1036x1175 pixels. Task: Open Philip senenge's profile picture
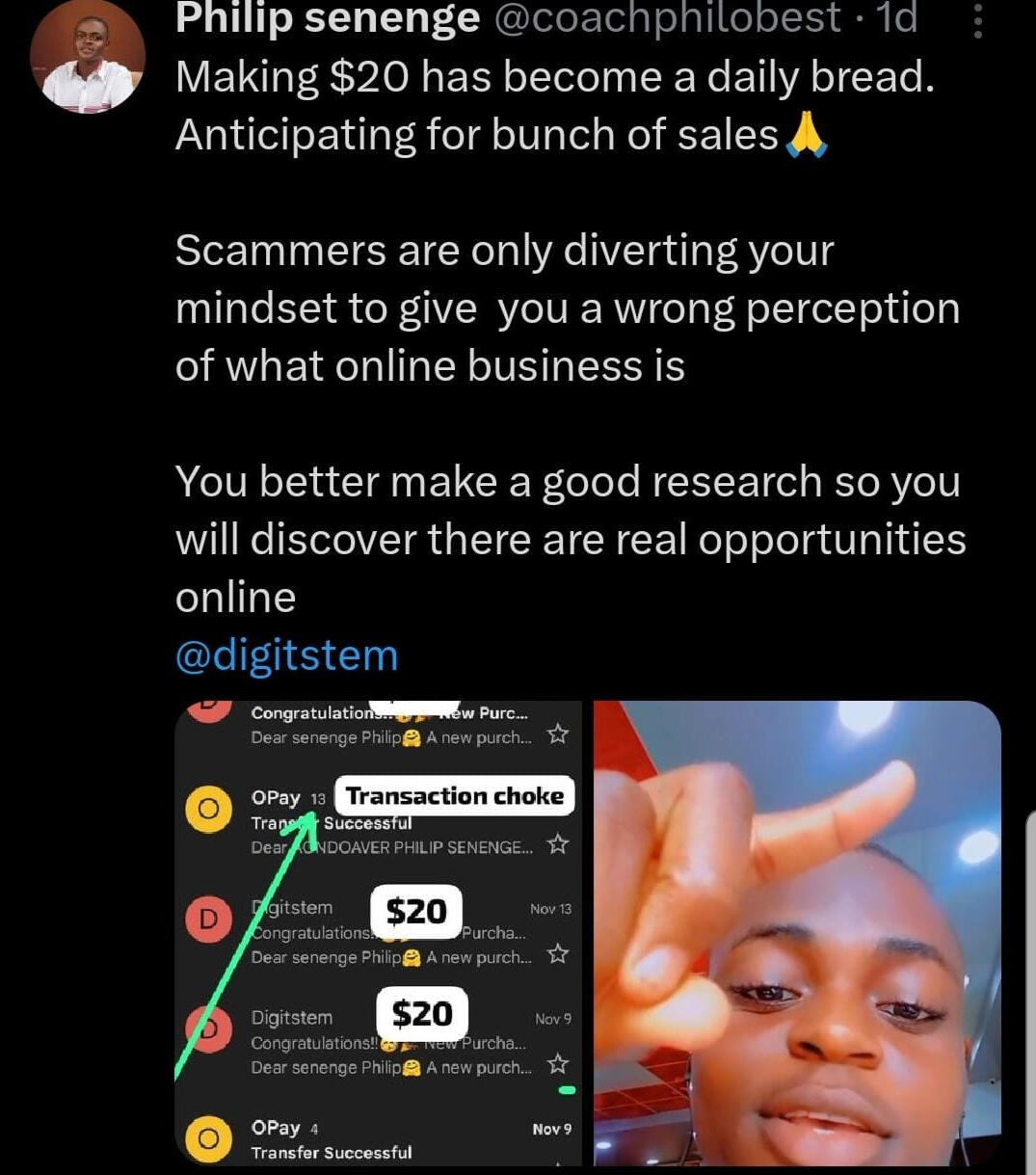pos(88,58)
